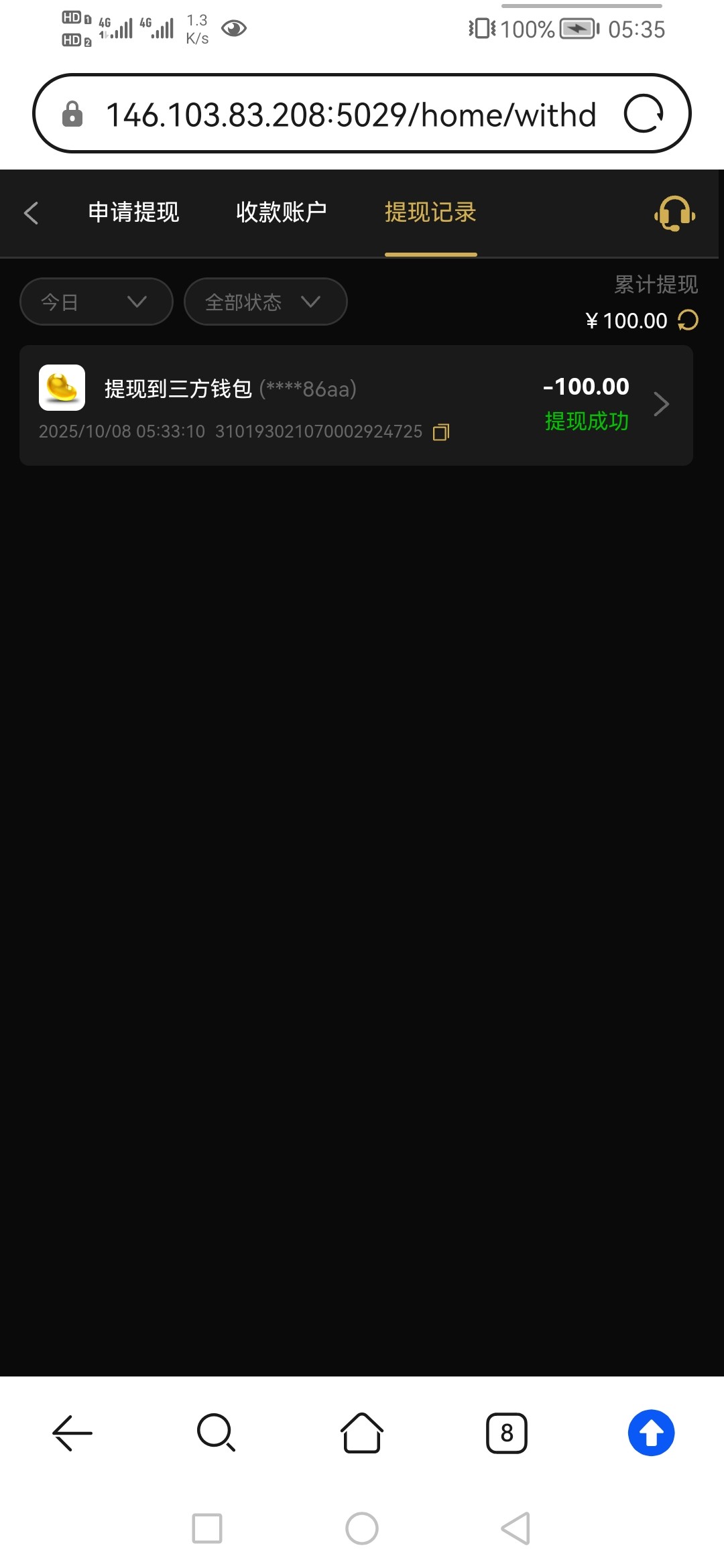Go back using the header arrow
The image size is (724, 1568).
click(x=31, y=213)
